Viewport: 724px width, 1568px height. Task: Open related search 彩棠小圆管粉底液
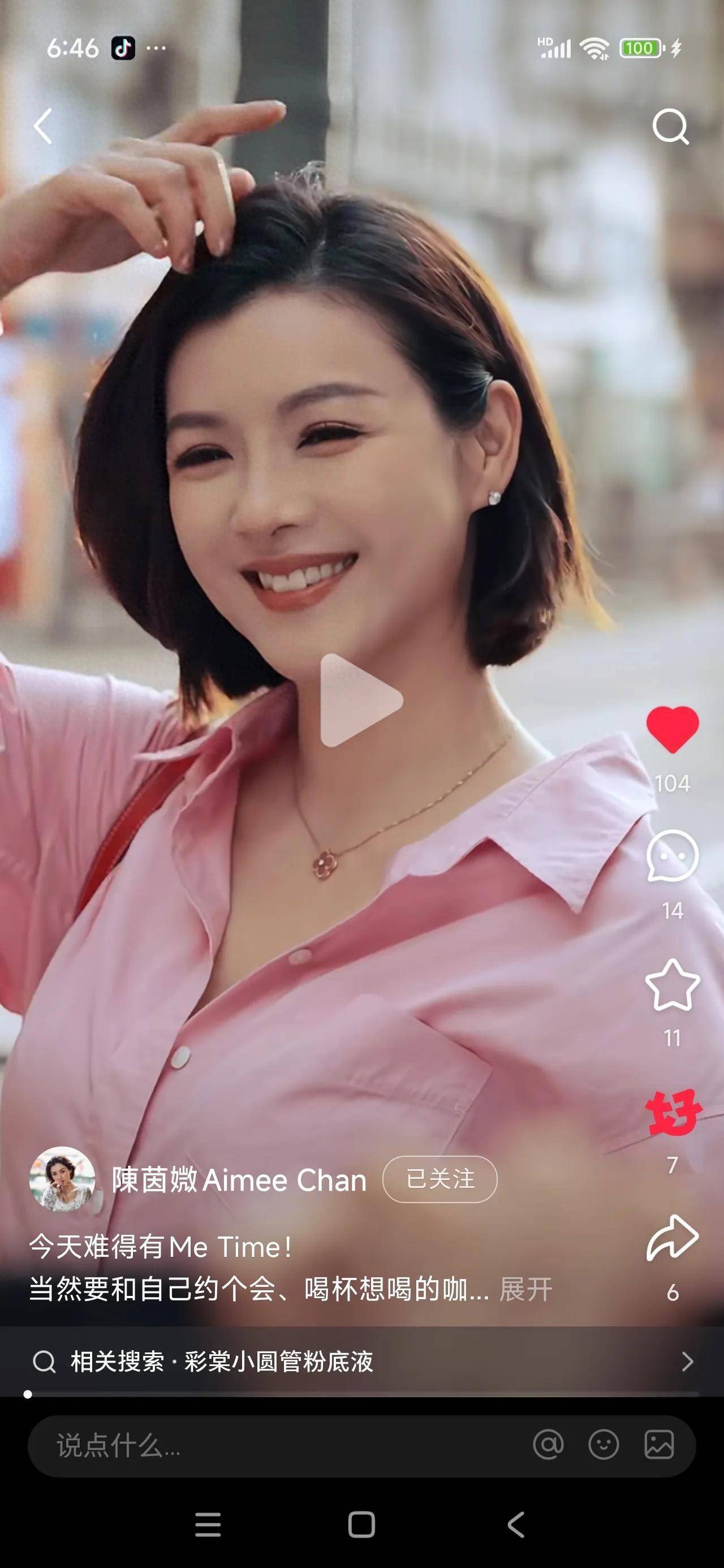click(x=361, y=1361)
